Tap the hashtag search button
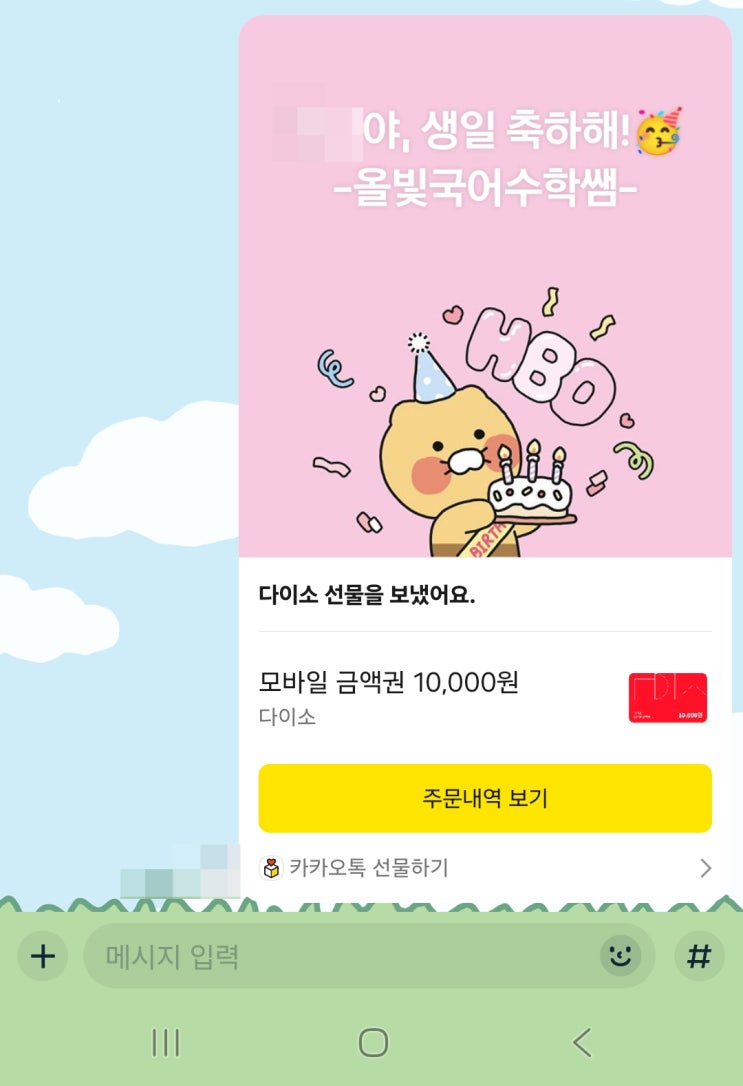This screenshot has height=1086, width=743. click(699, 957)
